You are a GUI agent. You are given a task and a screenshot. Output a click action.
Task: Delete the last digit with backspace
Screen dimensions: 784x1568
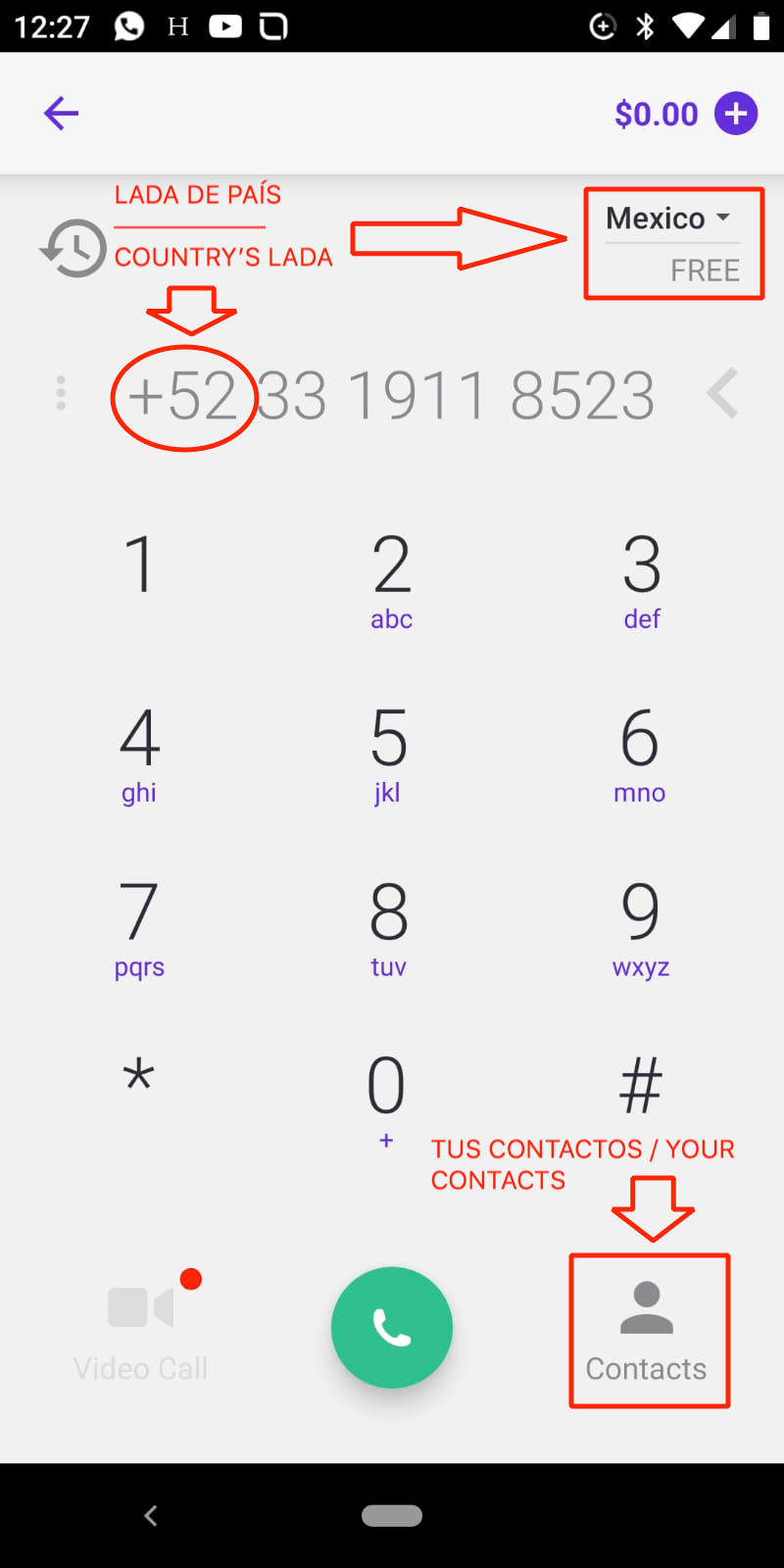click(x=722, y=394)
